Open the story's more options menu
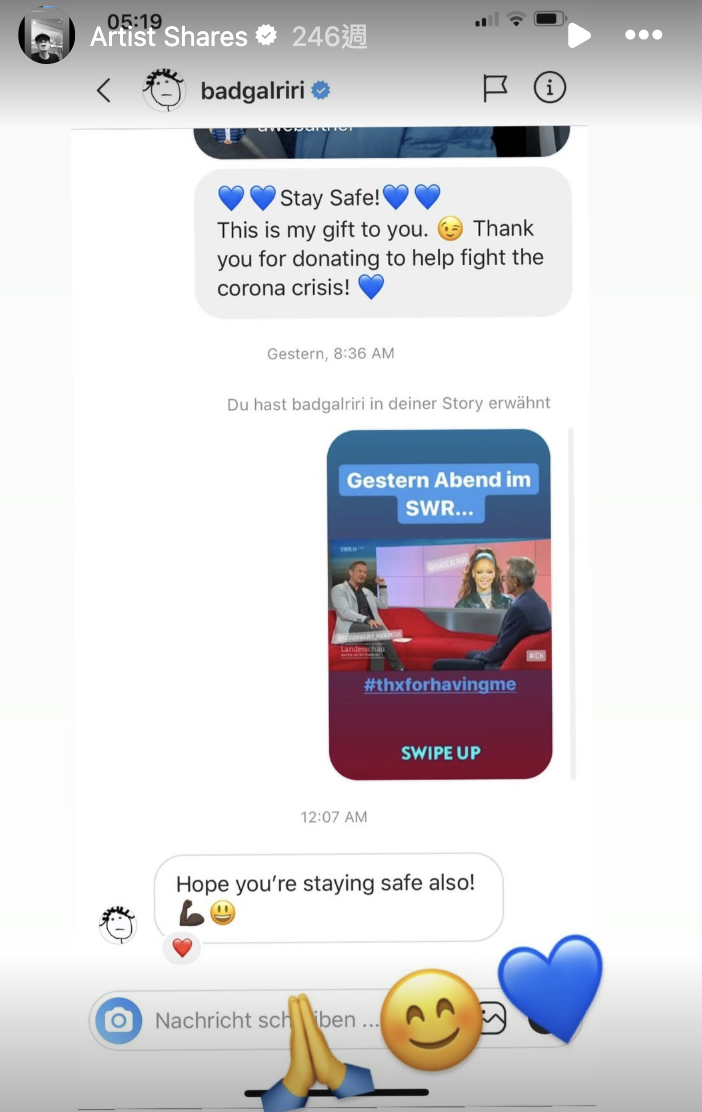This screenshot has width=702, height=1112. click(x=643, y=36)
